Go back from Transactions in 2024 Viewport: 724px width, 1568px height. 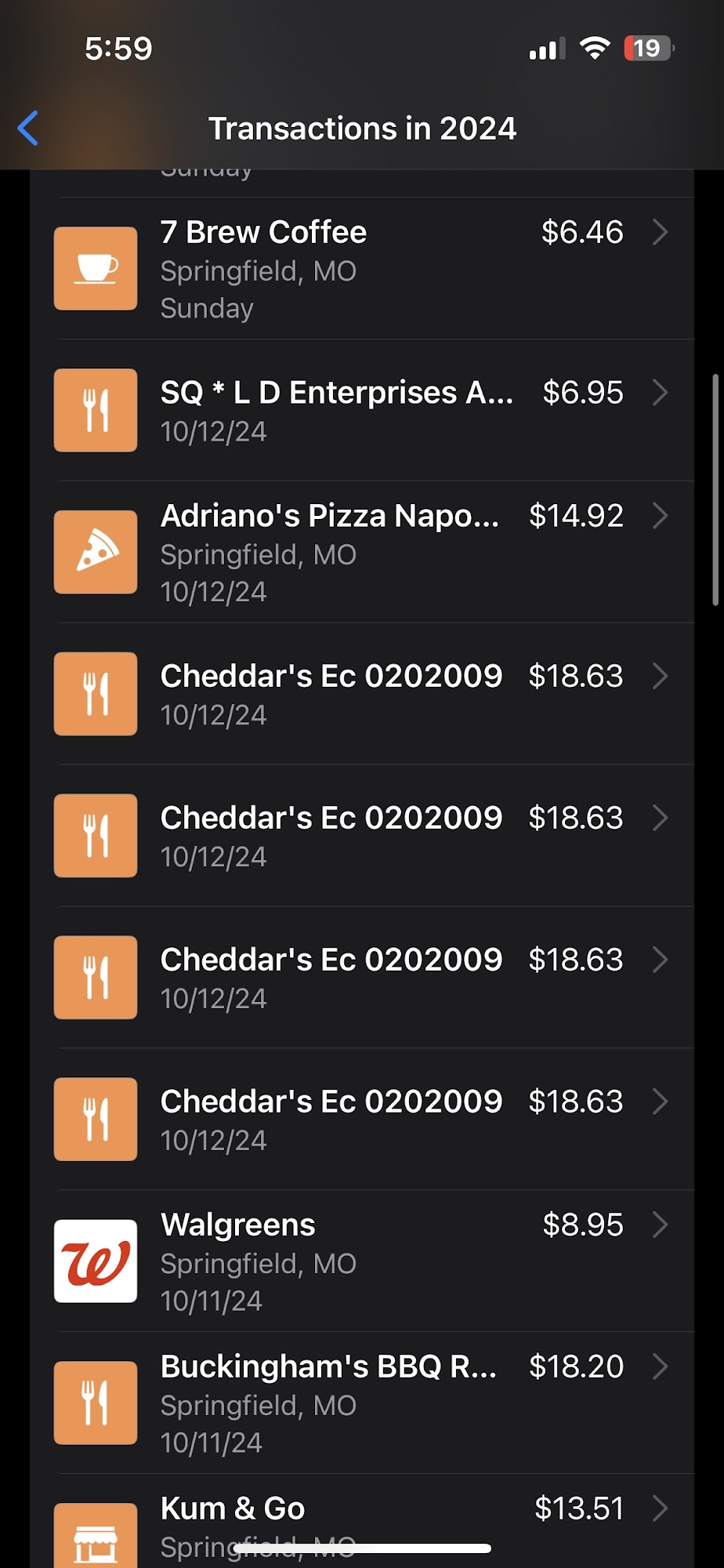point(28,129)
